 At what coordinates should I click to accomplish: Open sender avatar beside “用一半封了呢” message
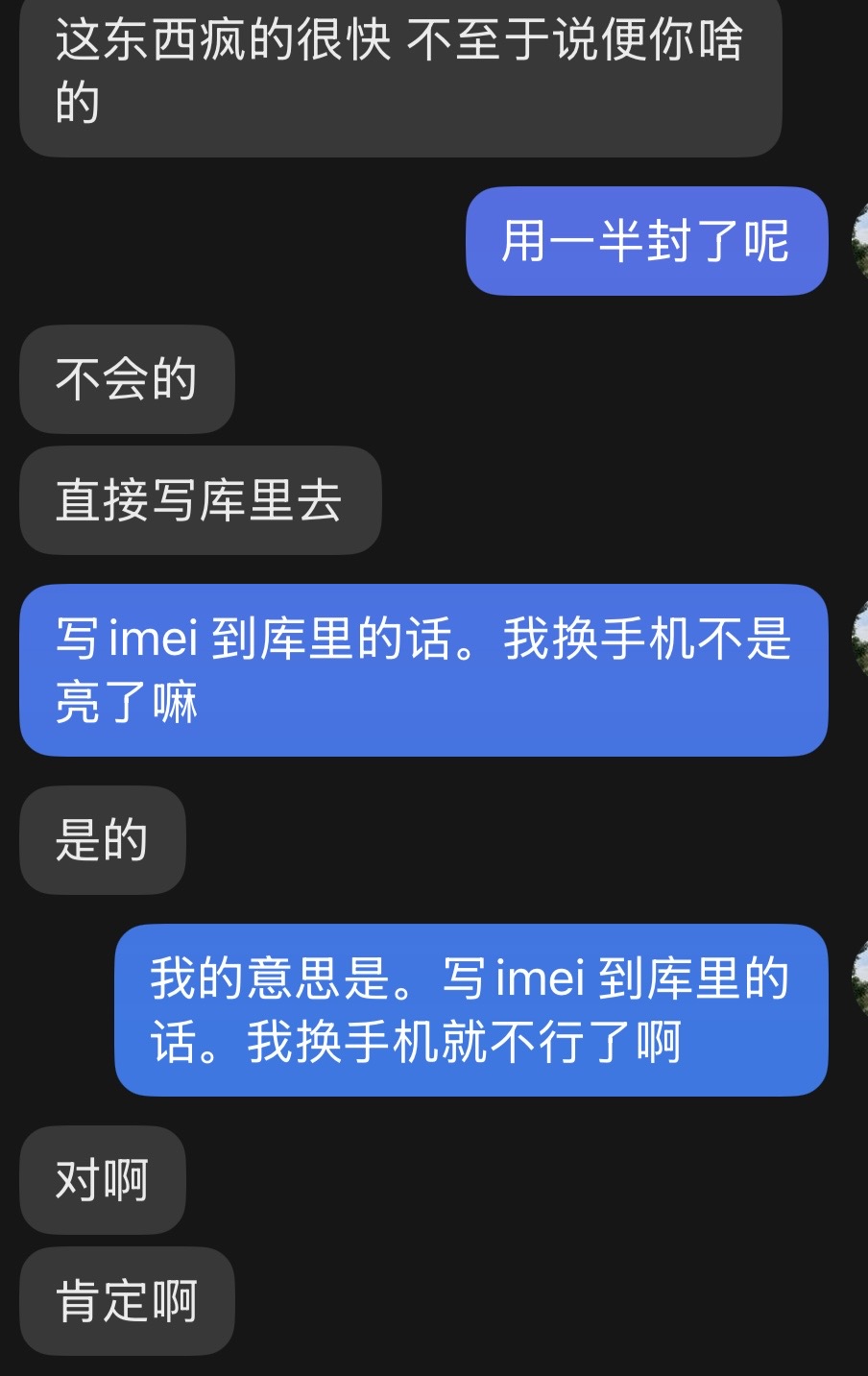click(x=860, y=241)
